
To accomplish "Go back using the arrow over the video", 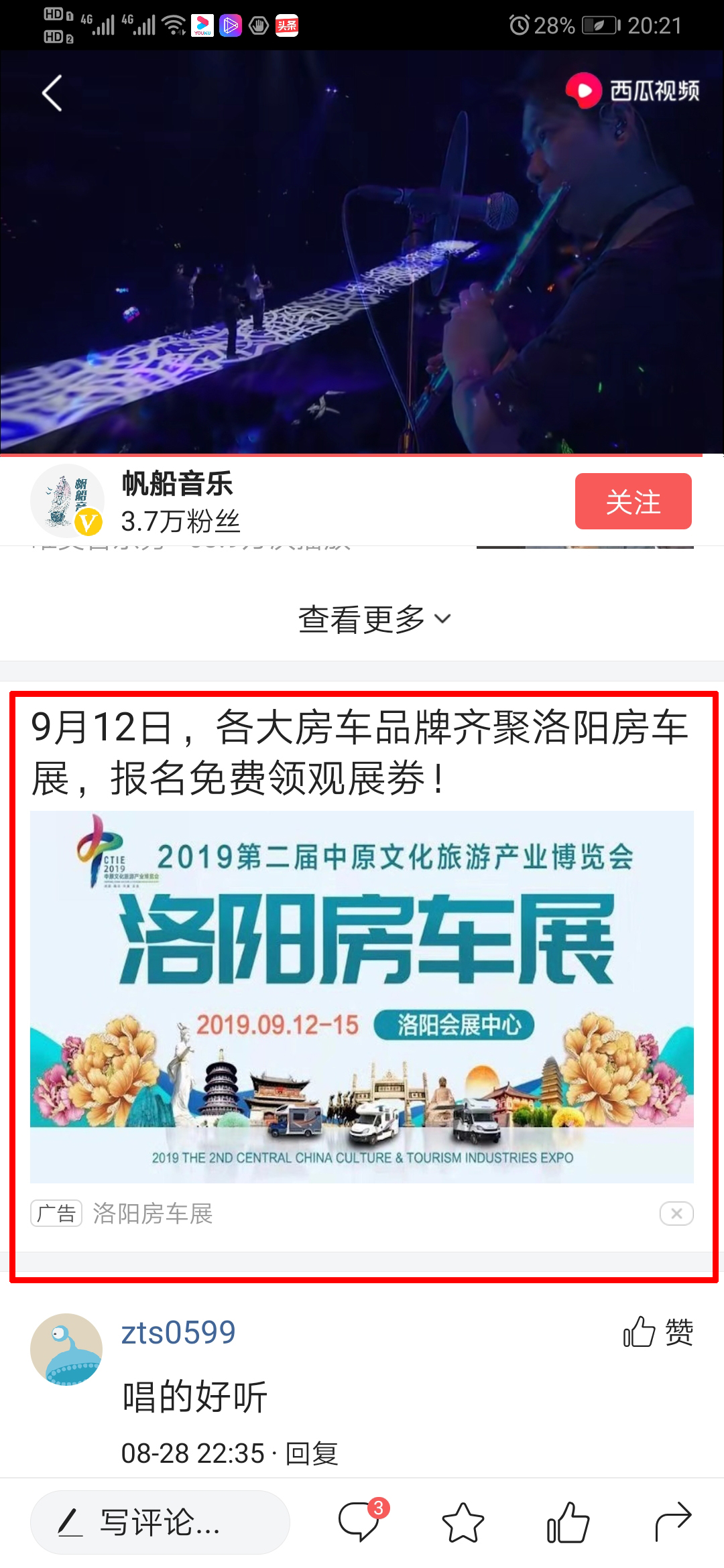I will click(52, 93).
